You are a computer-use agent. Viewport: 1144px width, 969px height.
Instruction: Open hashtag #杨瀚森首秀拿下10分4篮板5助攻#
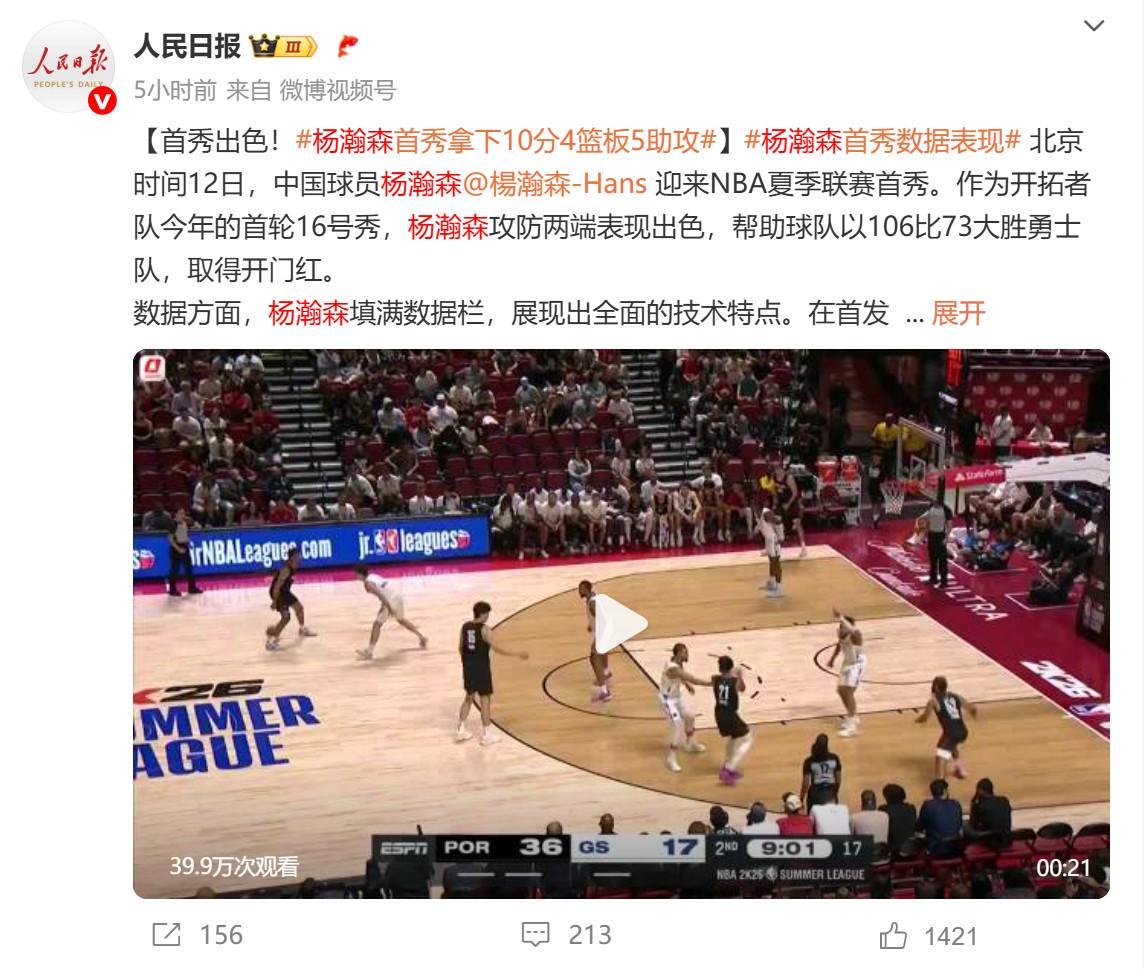[x=505, y=141]
